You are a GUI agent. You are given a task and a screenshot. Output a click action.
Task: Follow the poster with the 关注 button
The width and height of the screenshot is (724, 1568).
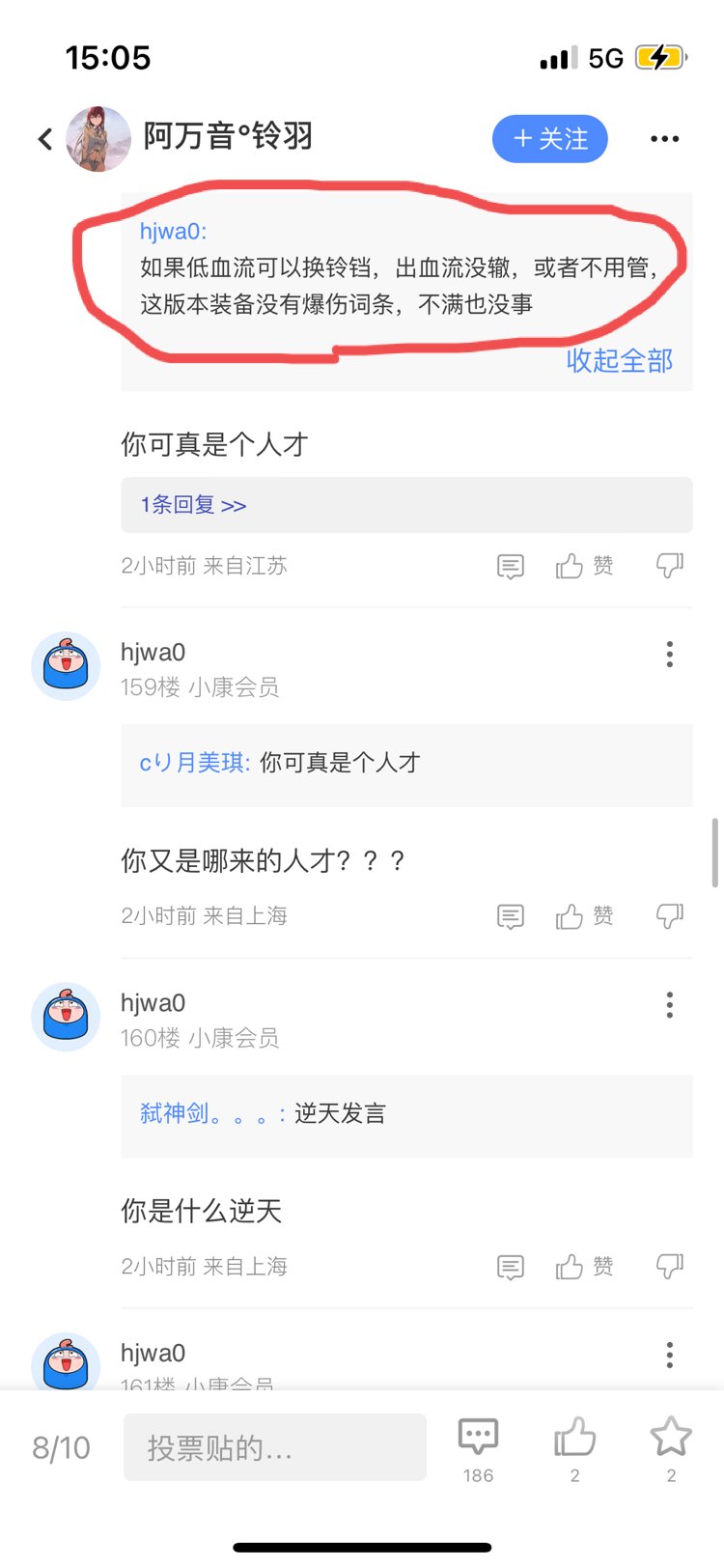[x=550, y=139]
